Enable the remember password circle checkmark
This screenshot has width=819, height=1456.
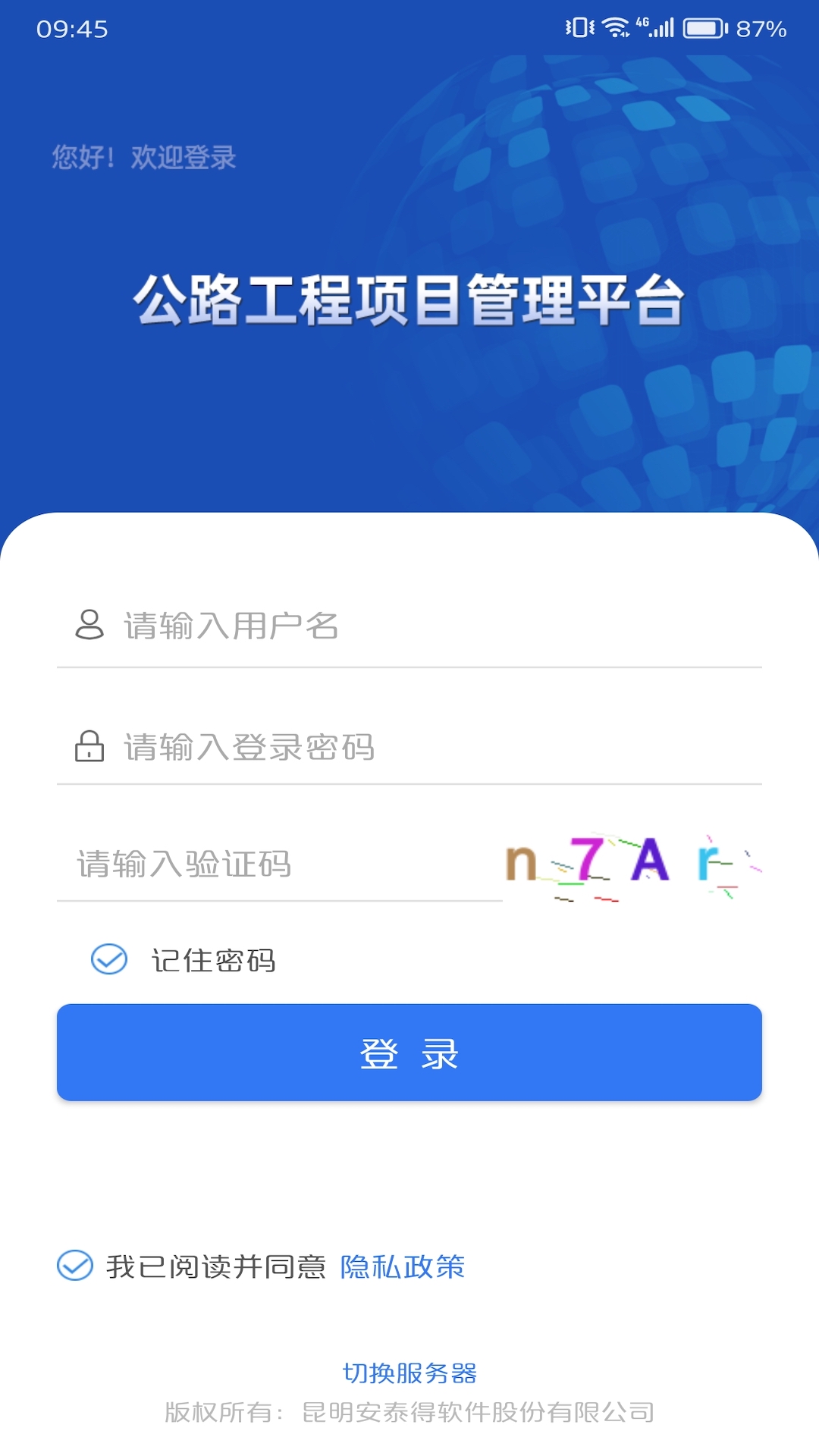(108, 959)
